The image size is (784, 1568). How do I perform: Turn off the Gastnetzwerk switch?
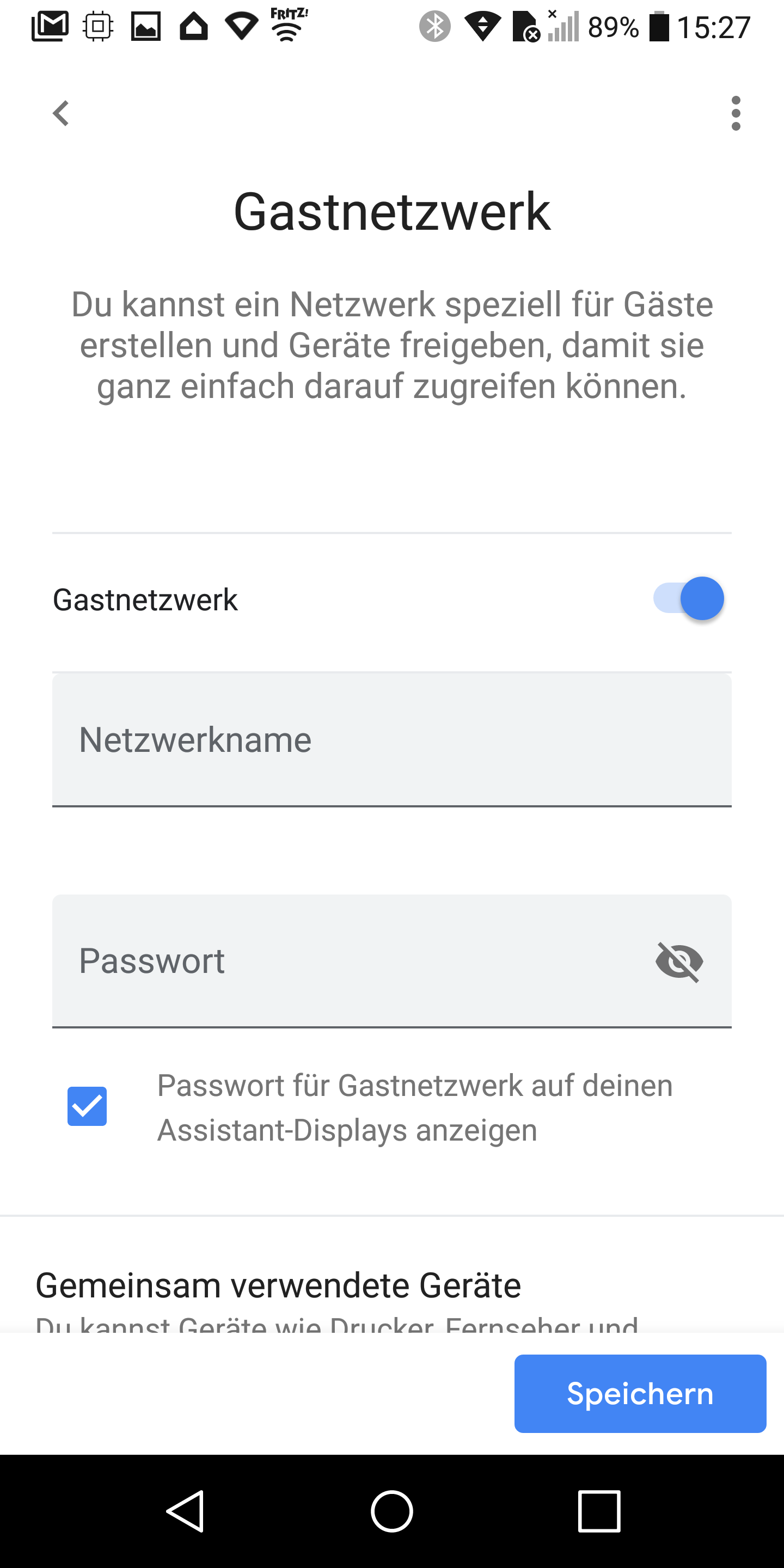[x=689, y=598]
